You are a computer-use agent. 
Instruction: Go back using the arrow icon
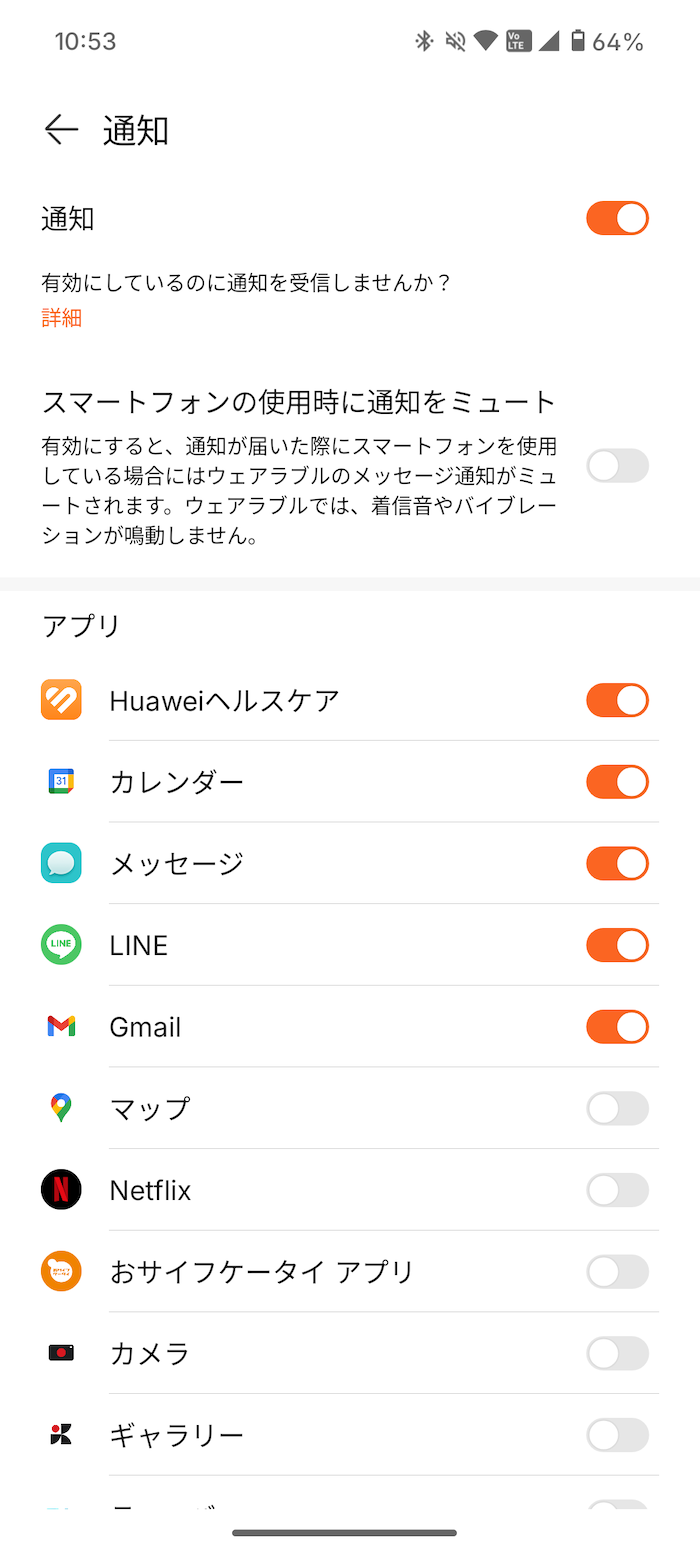click(x=61, y=130)
